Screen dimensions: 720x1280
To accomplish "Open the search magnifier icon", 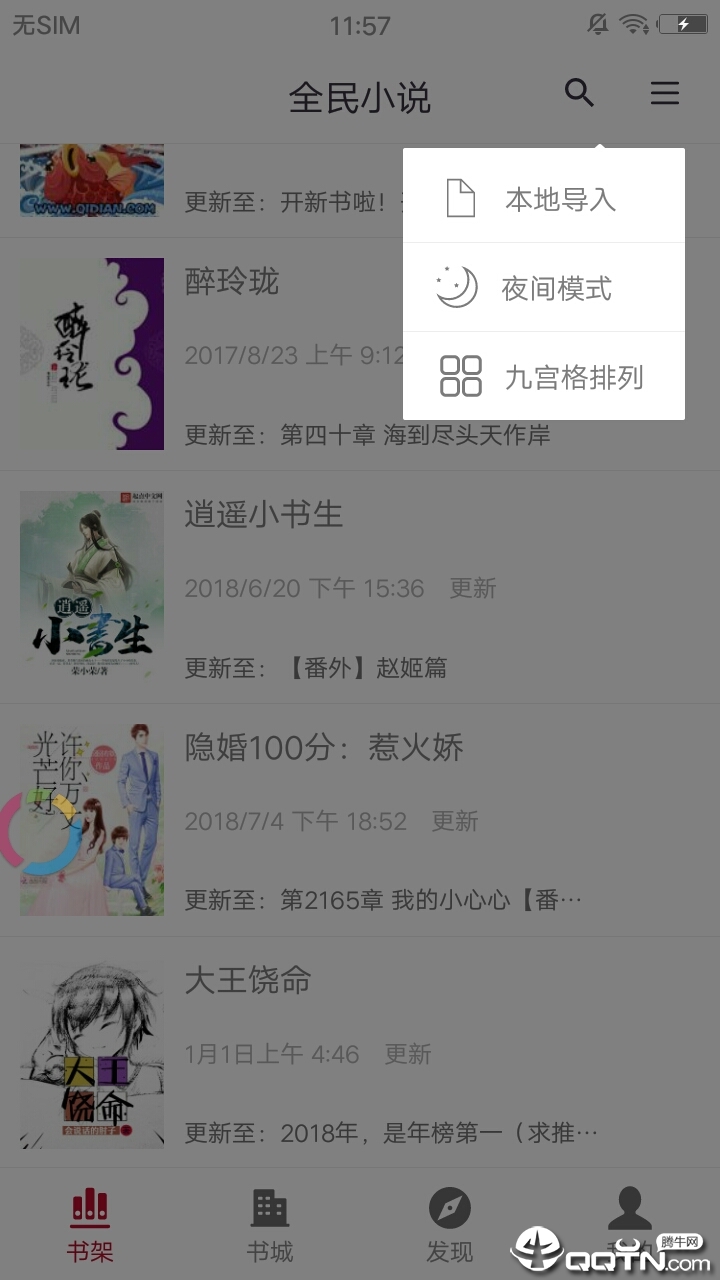I will (x=579, y=94).
